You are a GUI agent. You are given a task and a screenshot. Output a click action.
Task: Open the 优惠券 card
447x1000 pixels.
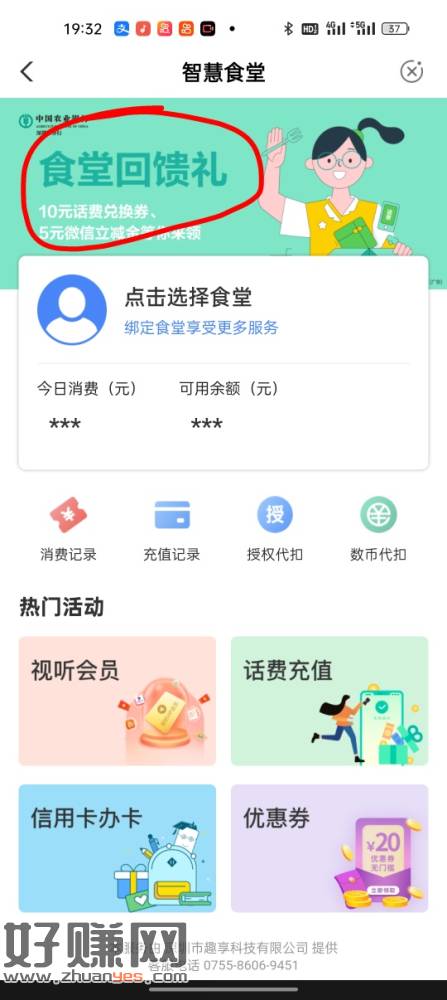pyautogui.click(x=329, y=848)
